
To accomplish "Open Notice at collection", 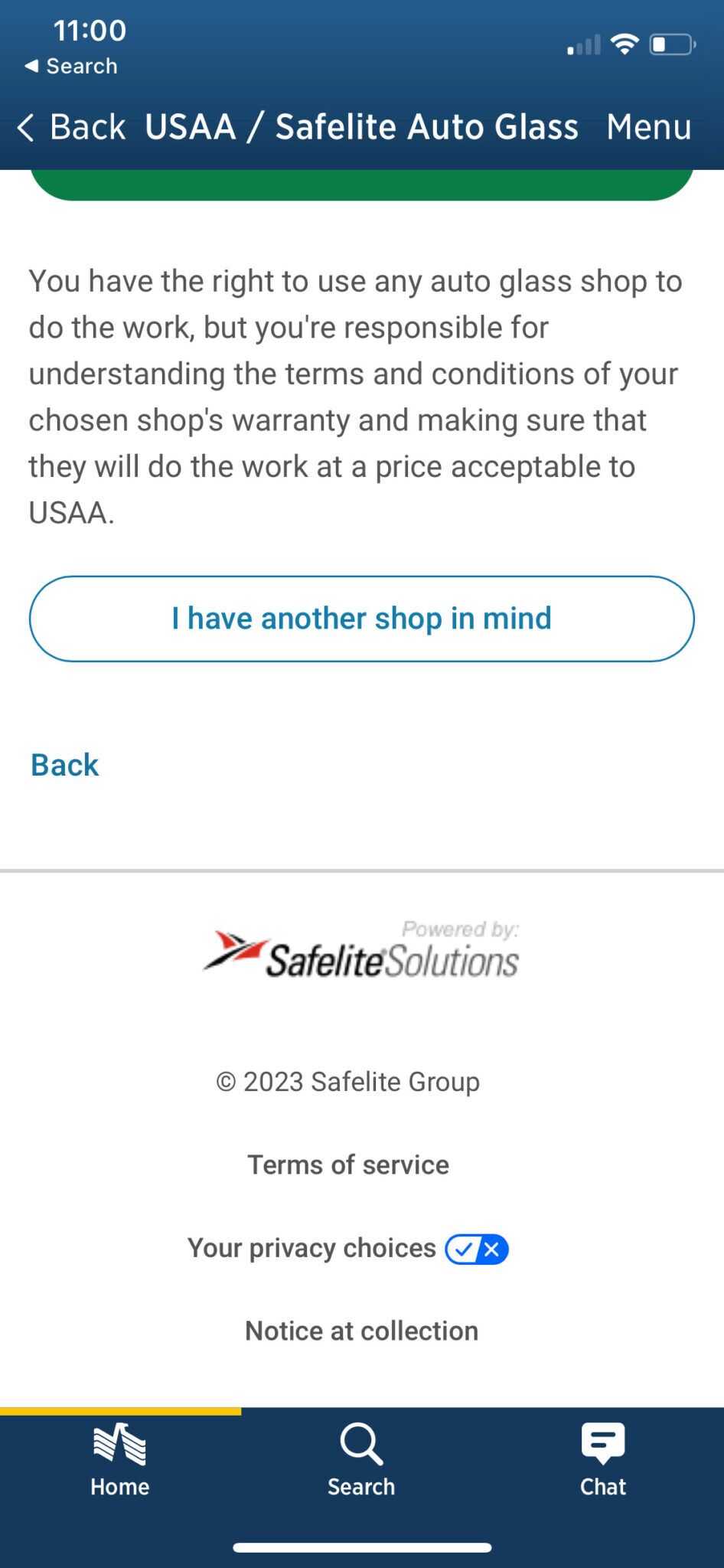I will coord(360,1330).
